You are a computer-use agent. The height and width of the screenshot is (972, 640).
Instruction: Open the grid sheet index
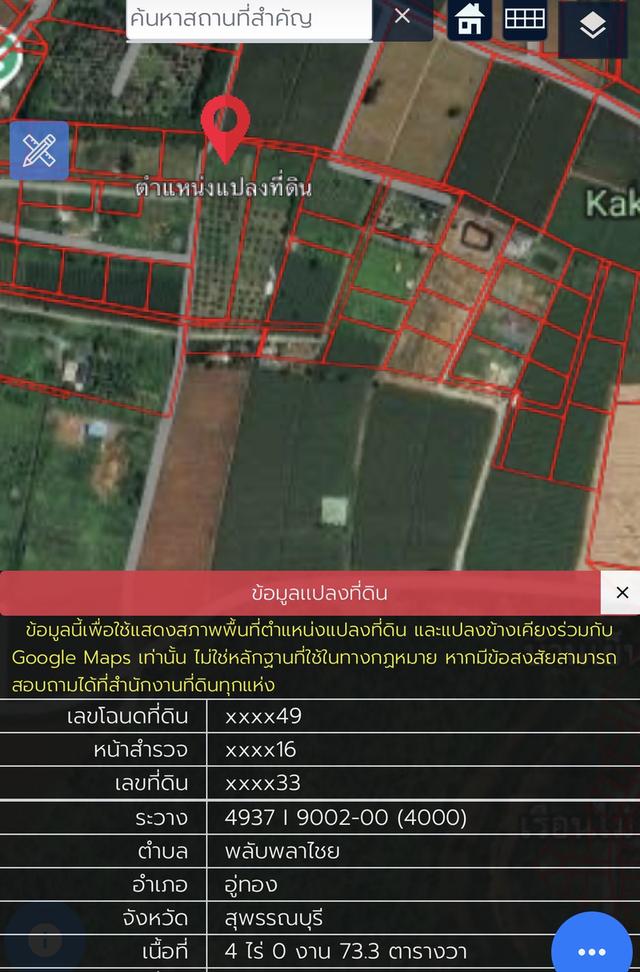524,19
